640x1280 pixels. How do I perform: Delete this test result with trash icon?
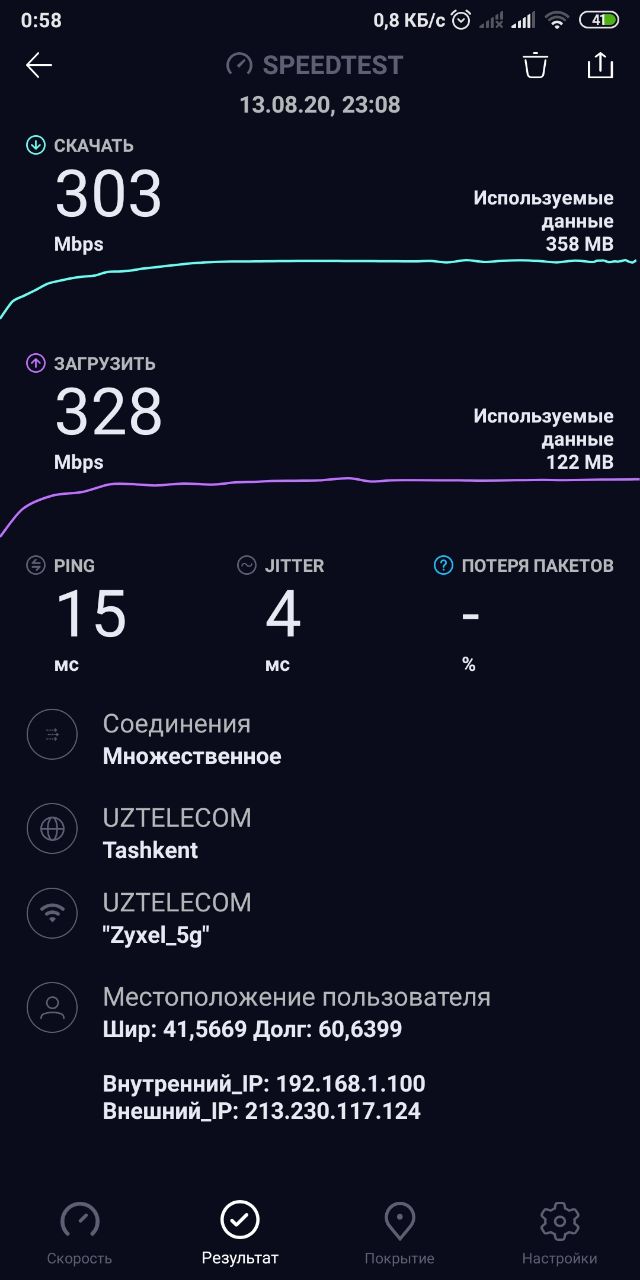point(535,66)
